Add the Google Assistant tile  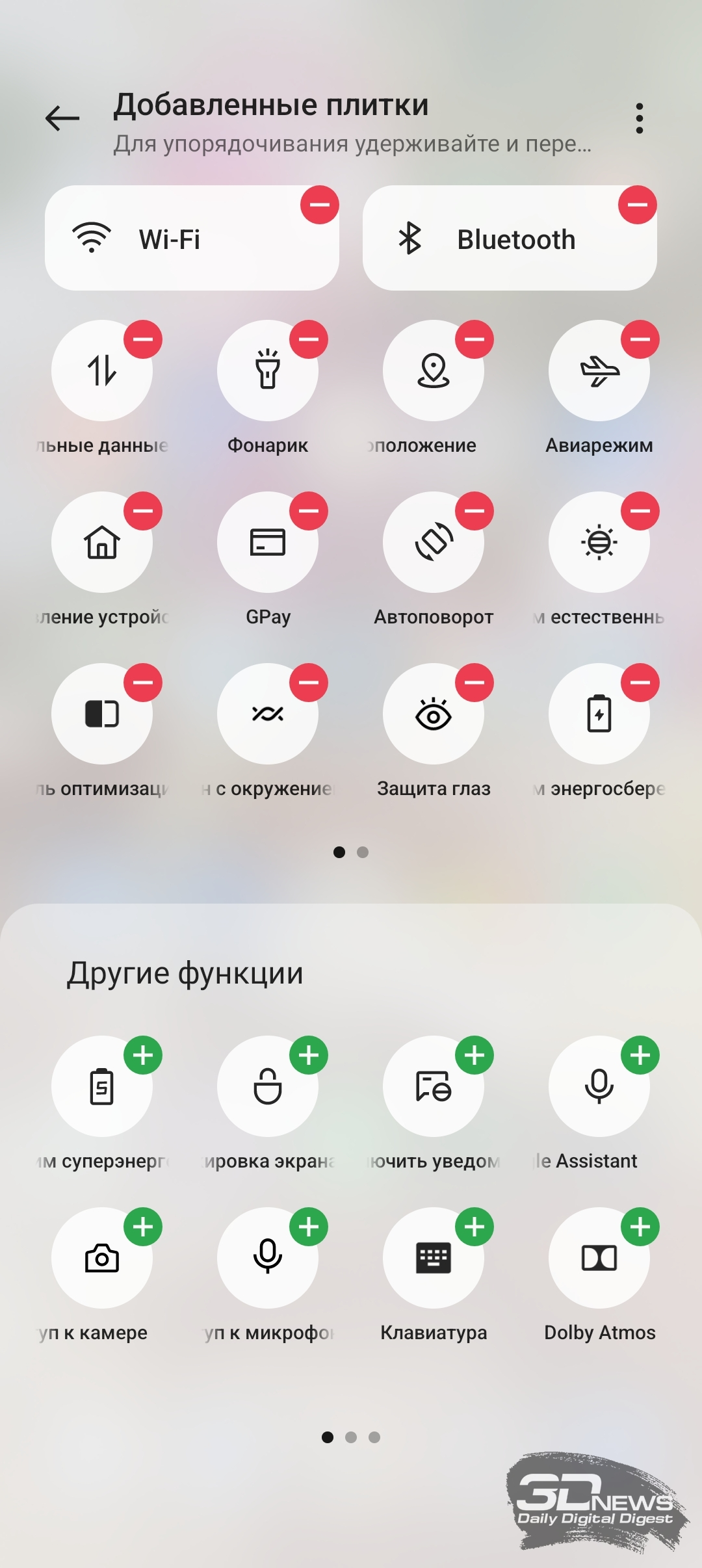pyautogui.click(x=640, y=1055)
